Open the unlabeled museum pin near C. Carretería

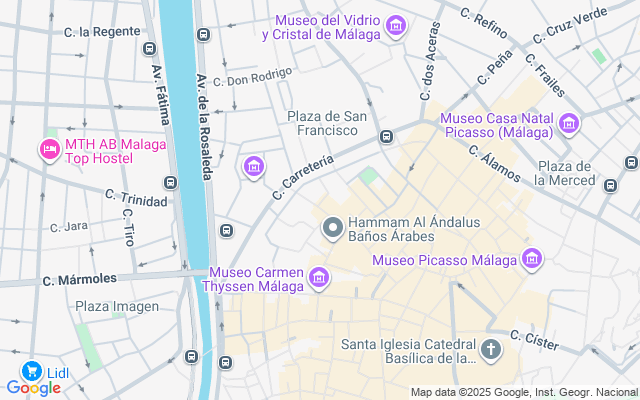254,165
